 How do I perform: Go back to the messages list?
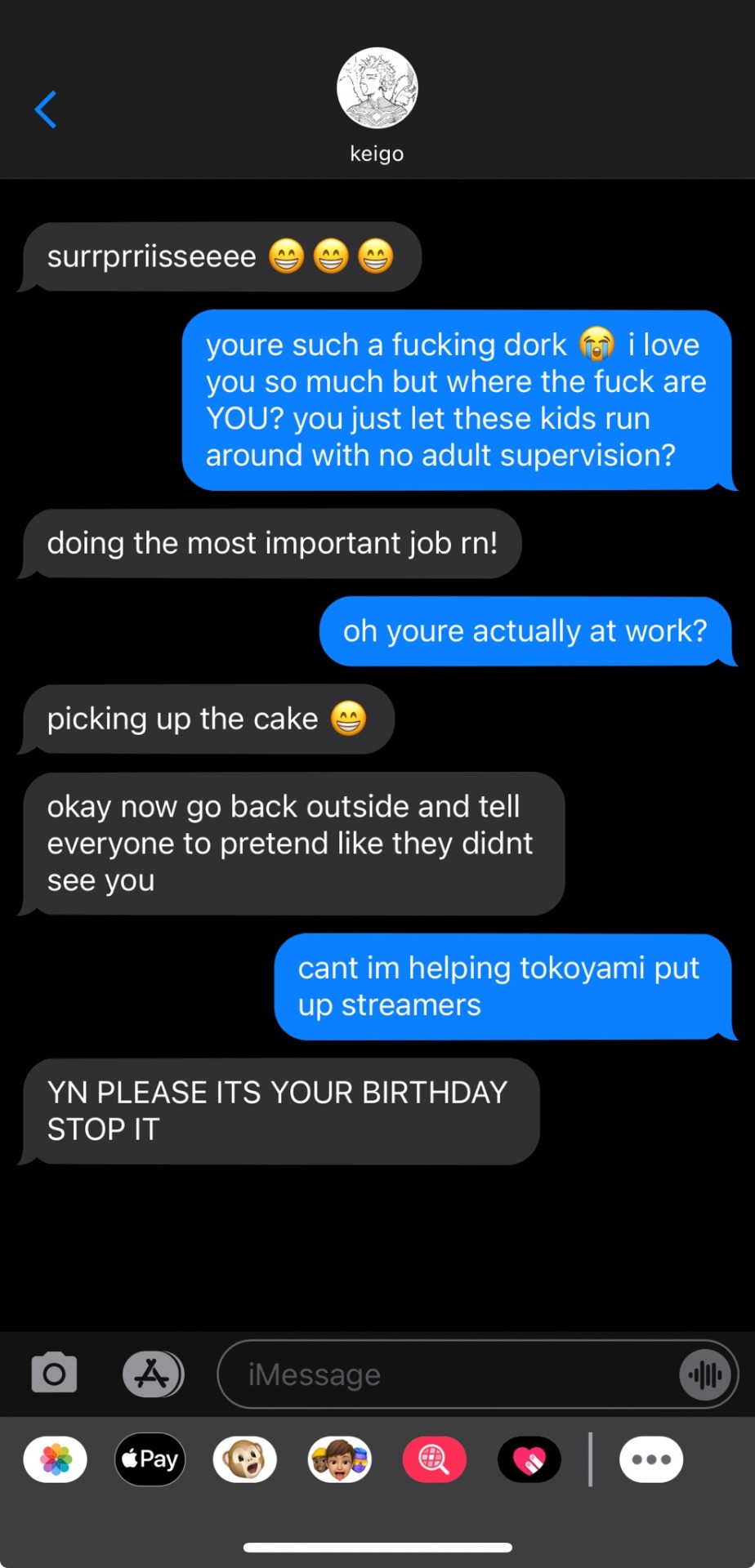46,109
